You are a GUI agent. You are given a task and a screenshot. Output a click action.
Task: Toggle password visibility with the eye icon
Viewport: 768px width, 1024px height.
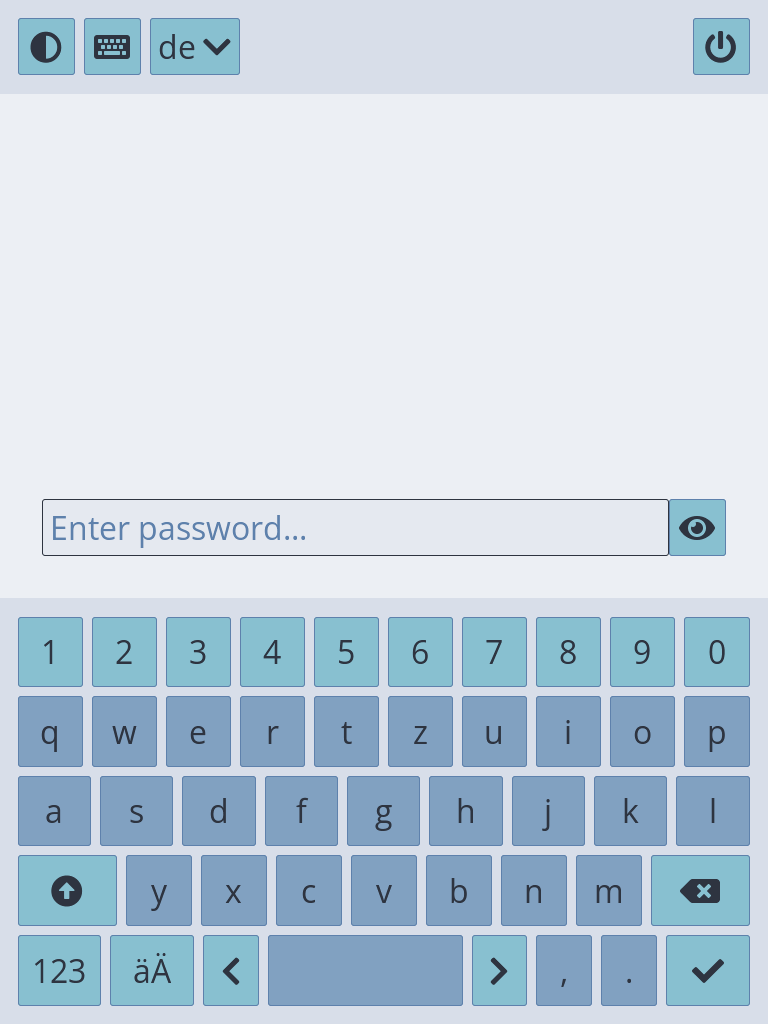[697, 527]
